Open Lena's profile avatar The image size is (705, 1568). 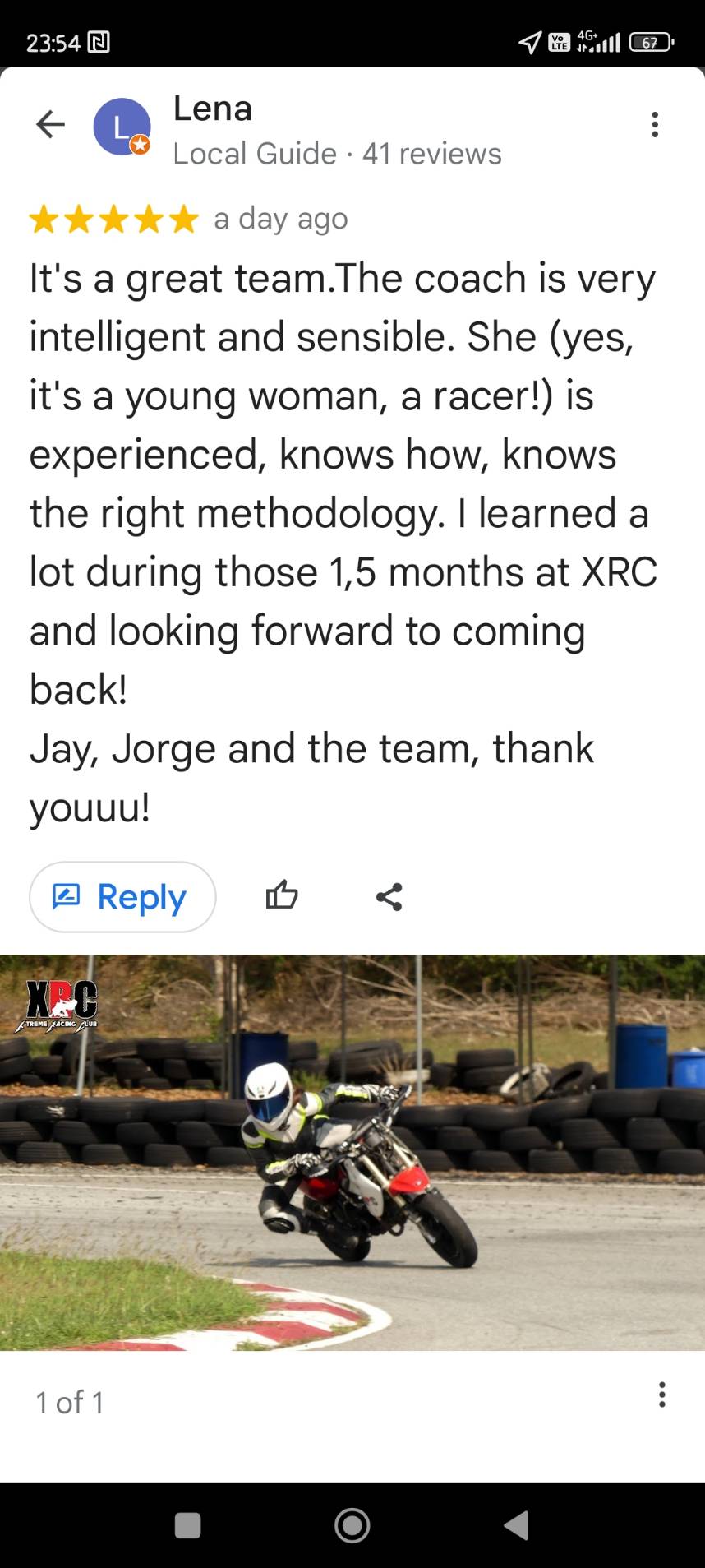coord(122,127)
